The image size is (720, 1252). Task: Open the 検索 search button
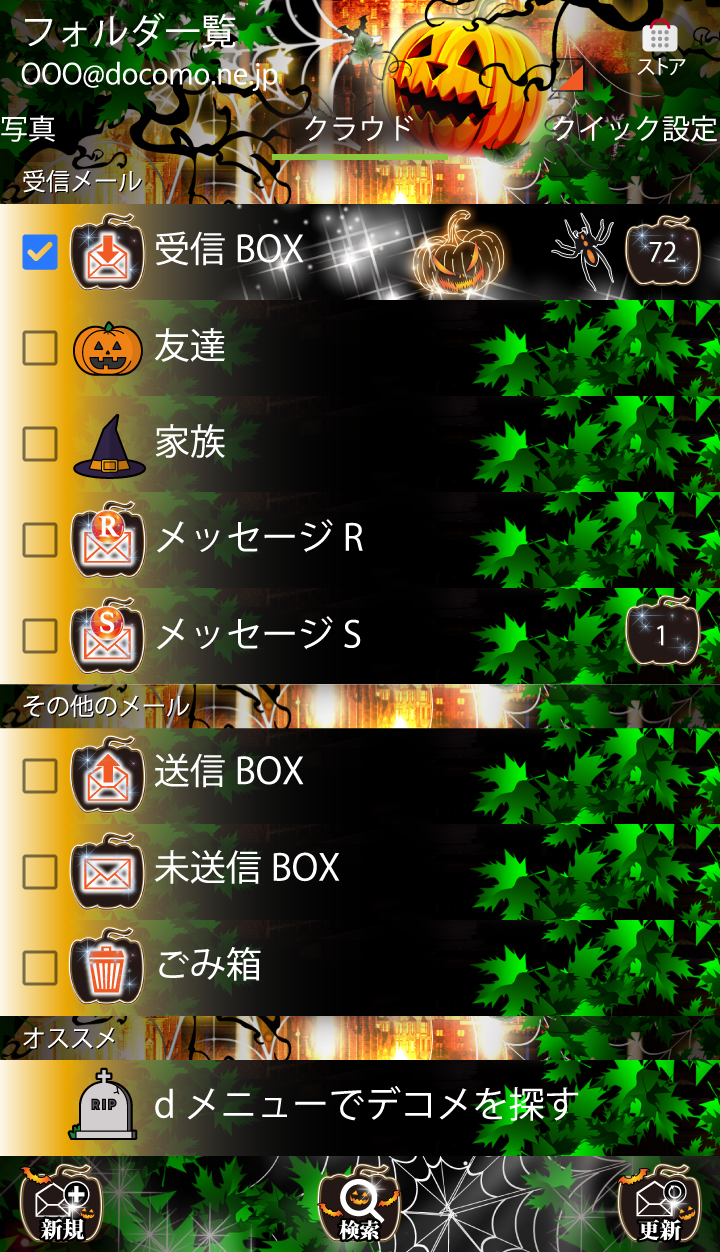tap(358, 1205)
